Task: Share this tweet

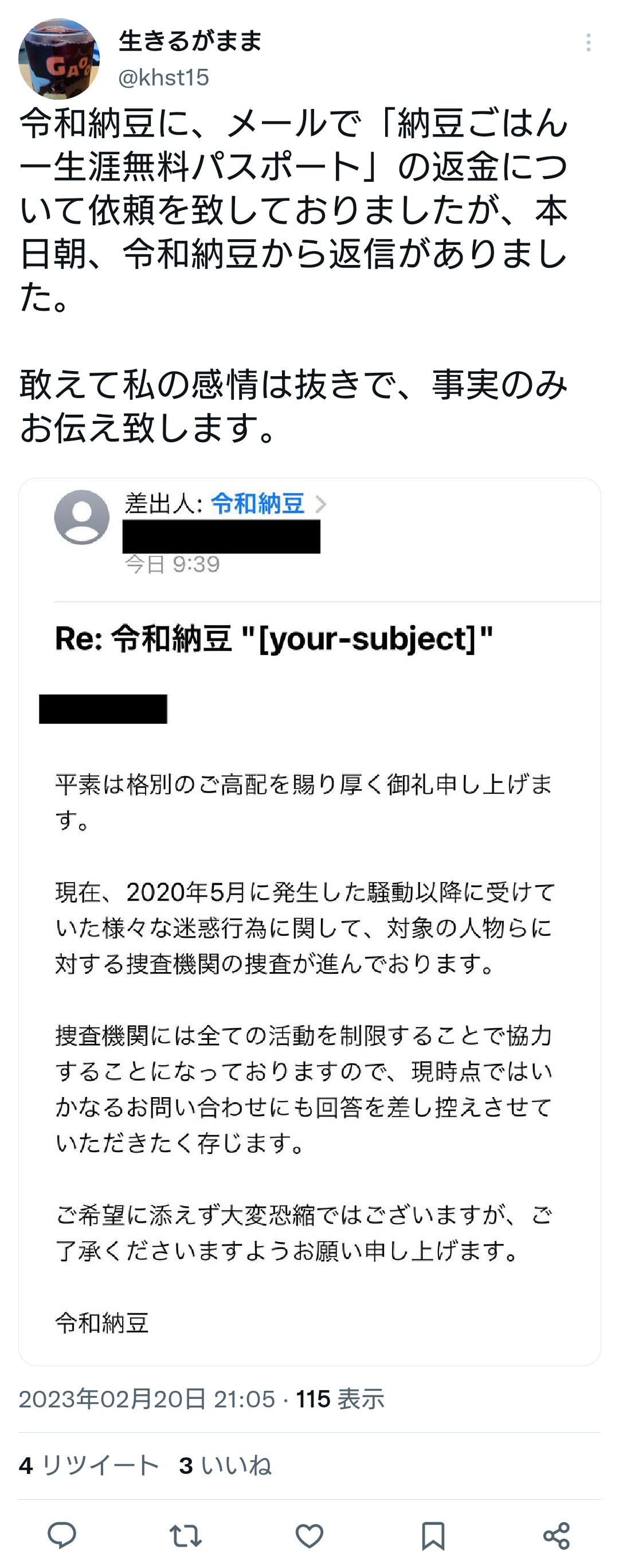Action: (x=557, y=1535)
